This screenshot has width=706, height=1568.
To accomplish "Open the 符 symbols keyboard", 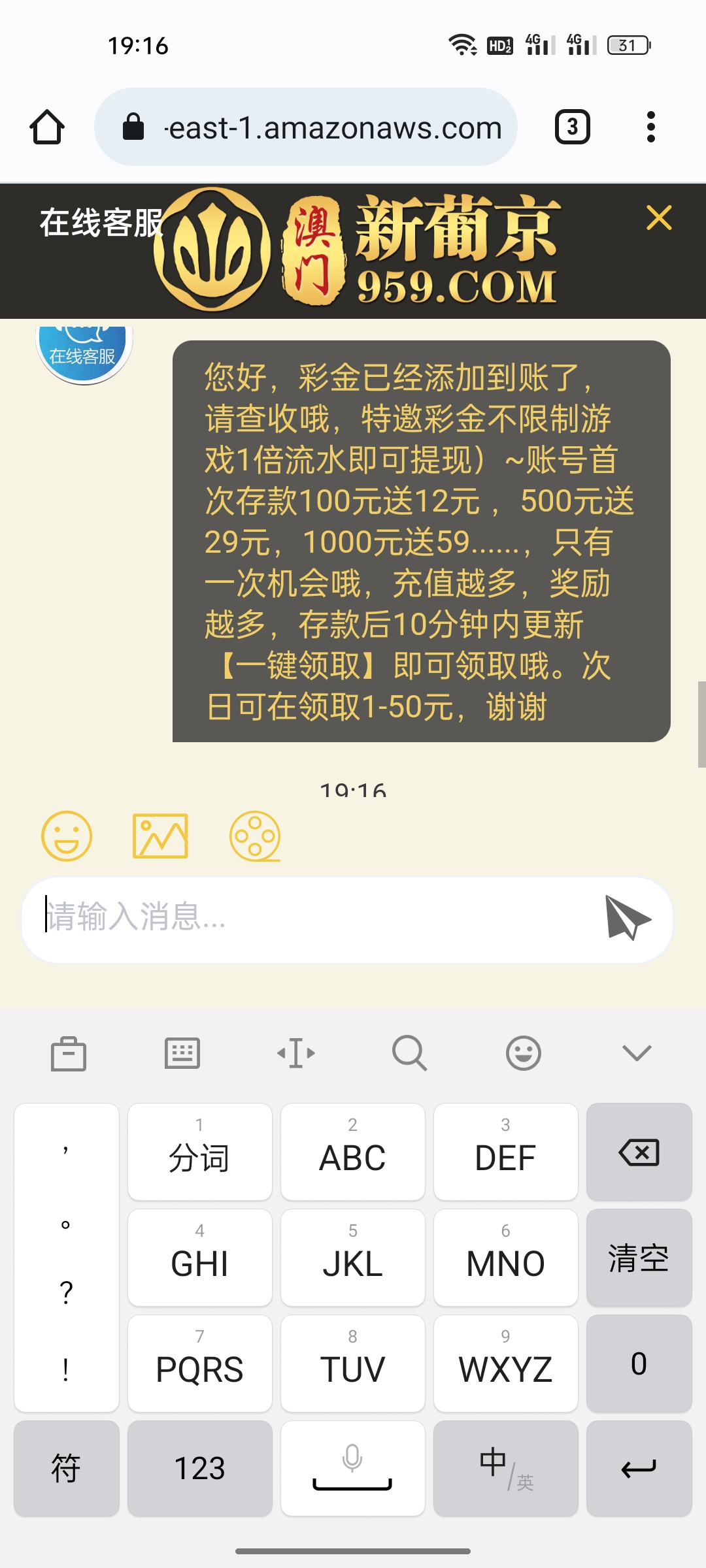I will click(67, 1468).
